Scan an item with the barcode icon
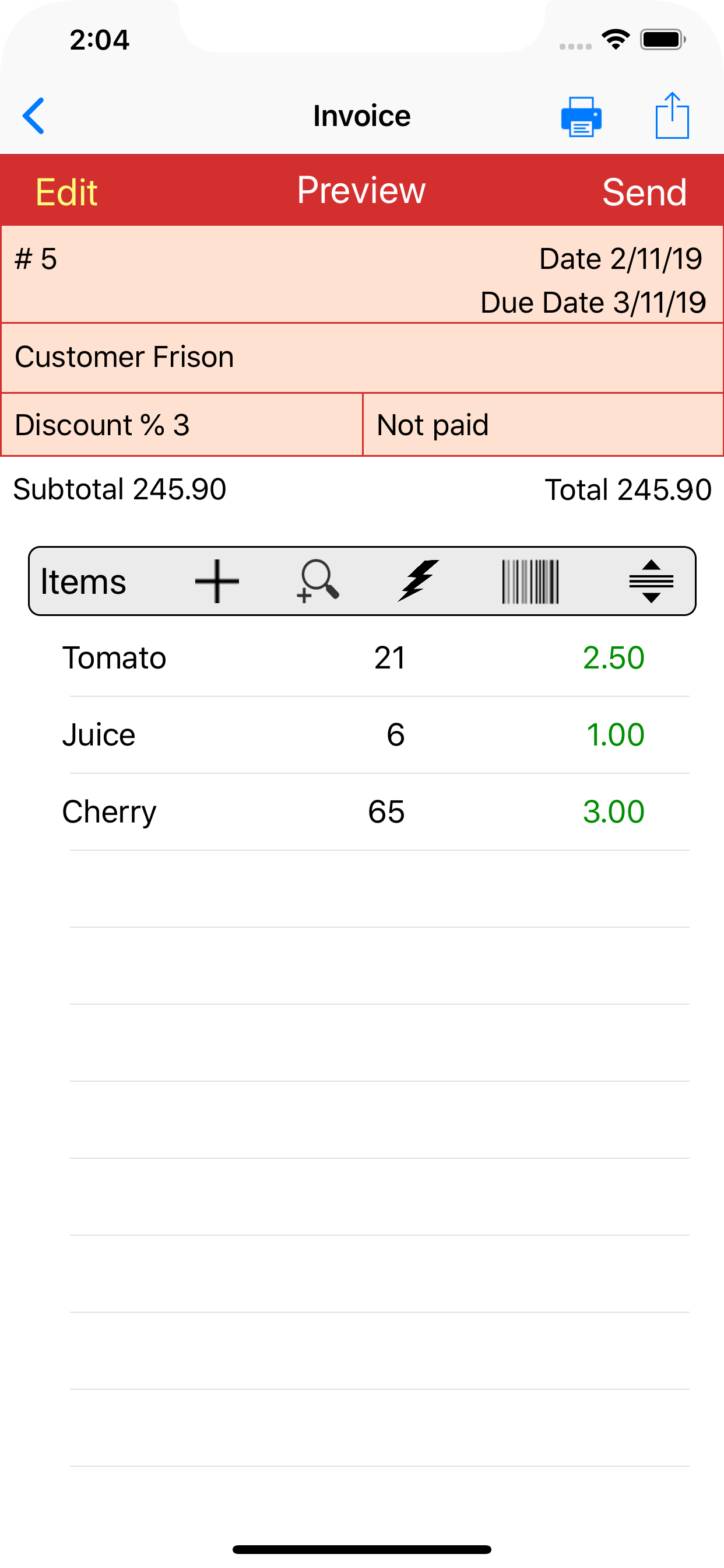Screen dimensions: 724x1568 (530, 582)
